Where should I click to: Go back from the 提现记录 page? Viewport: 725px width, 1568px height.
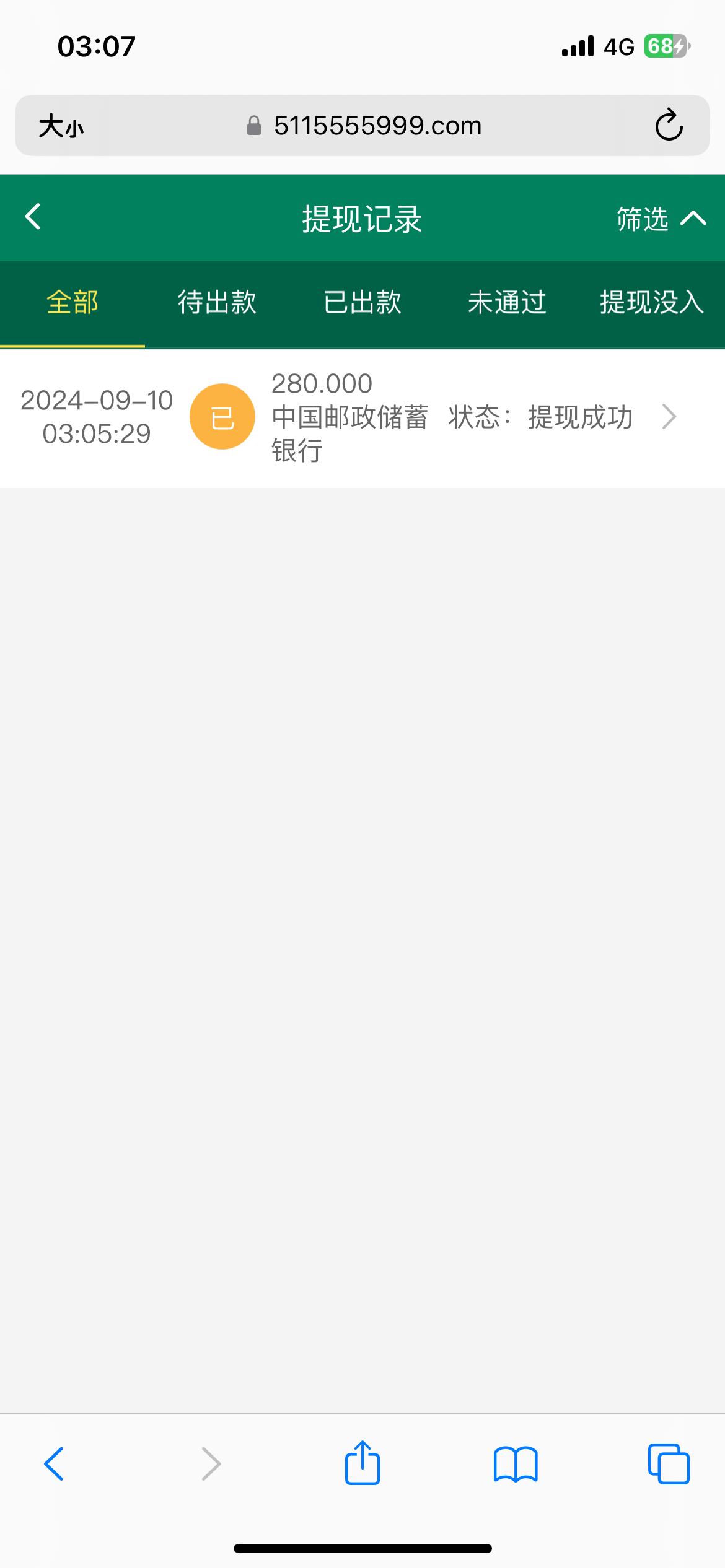(33, 217)
